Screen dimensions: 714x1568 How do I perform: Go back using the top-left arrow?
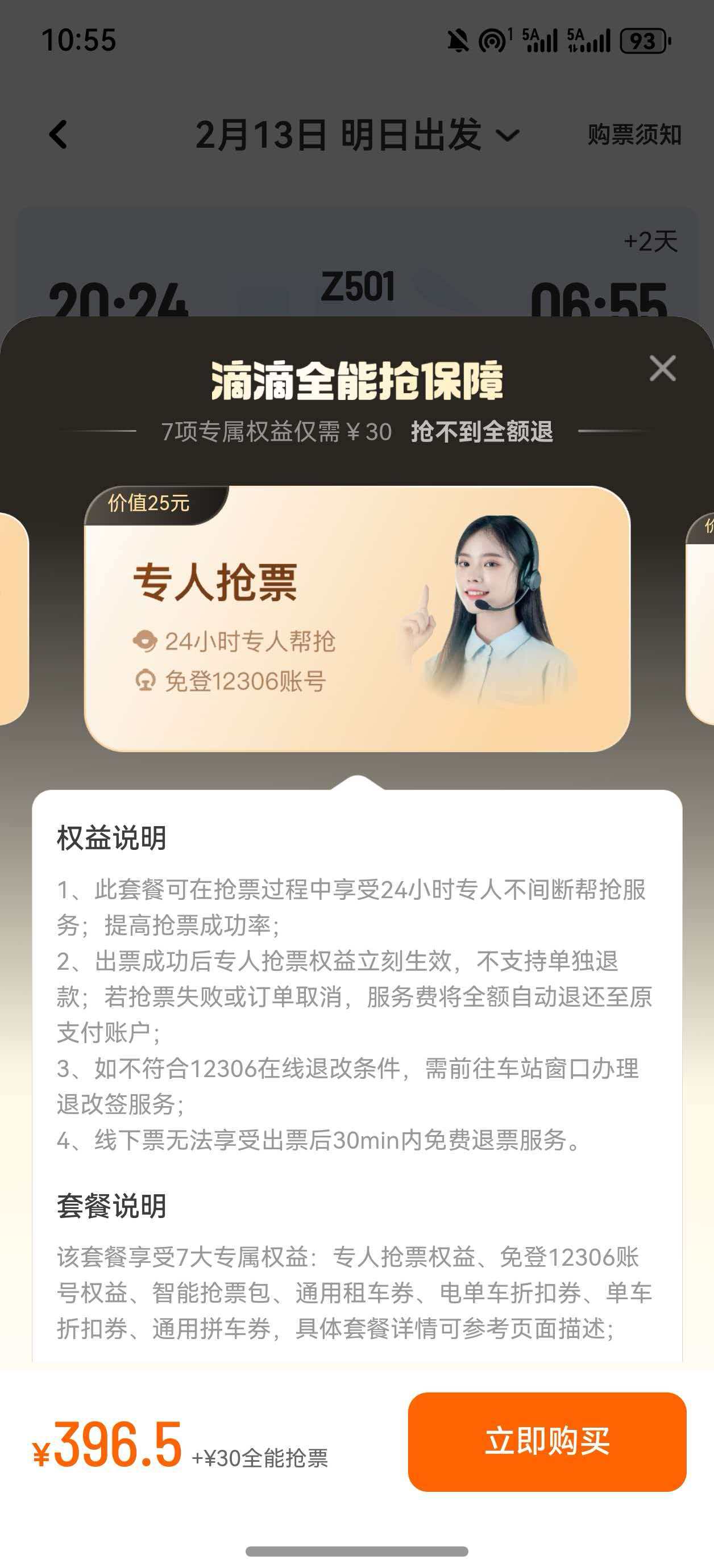point(59,135)
